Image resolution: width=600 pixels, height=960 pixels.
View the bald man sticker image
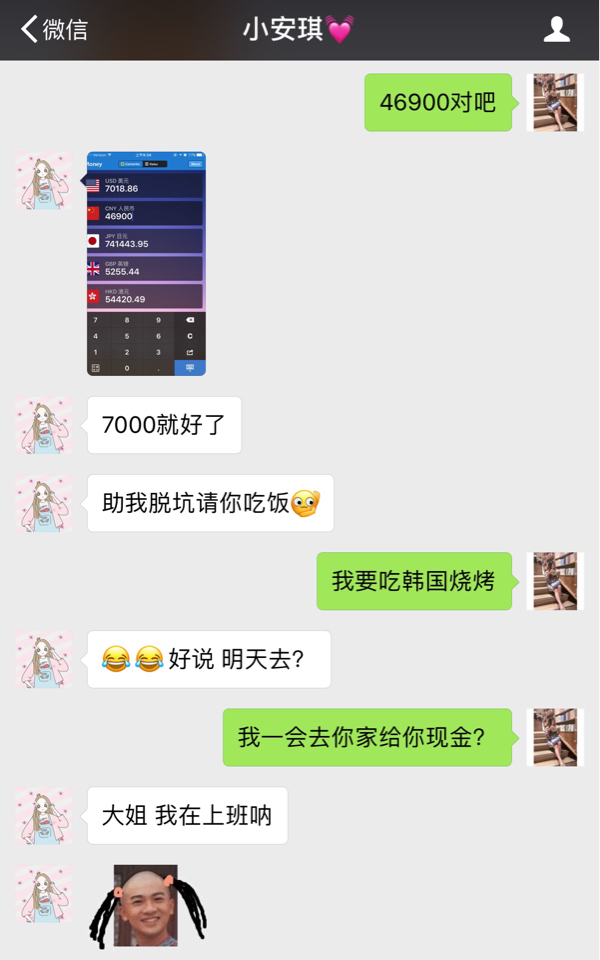[x=146, y=906]
